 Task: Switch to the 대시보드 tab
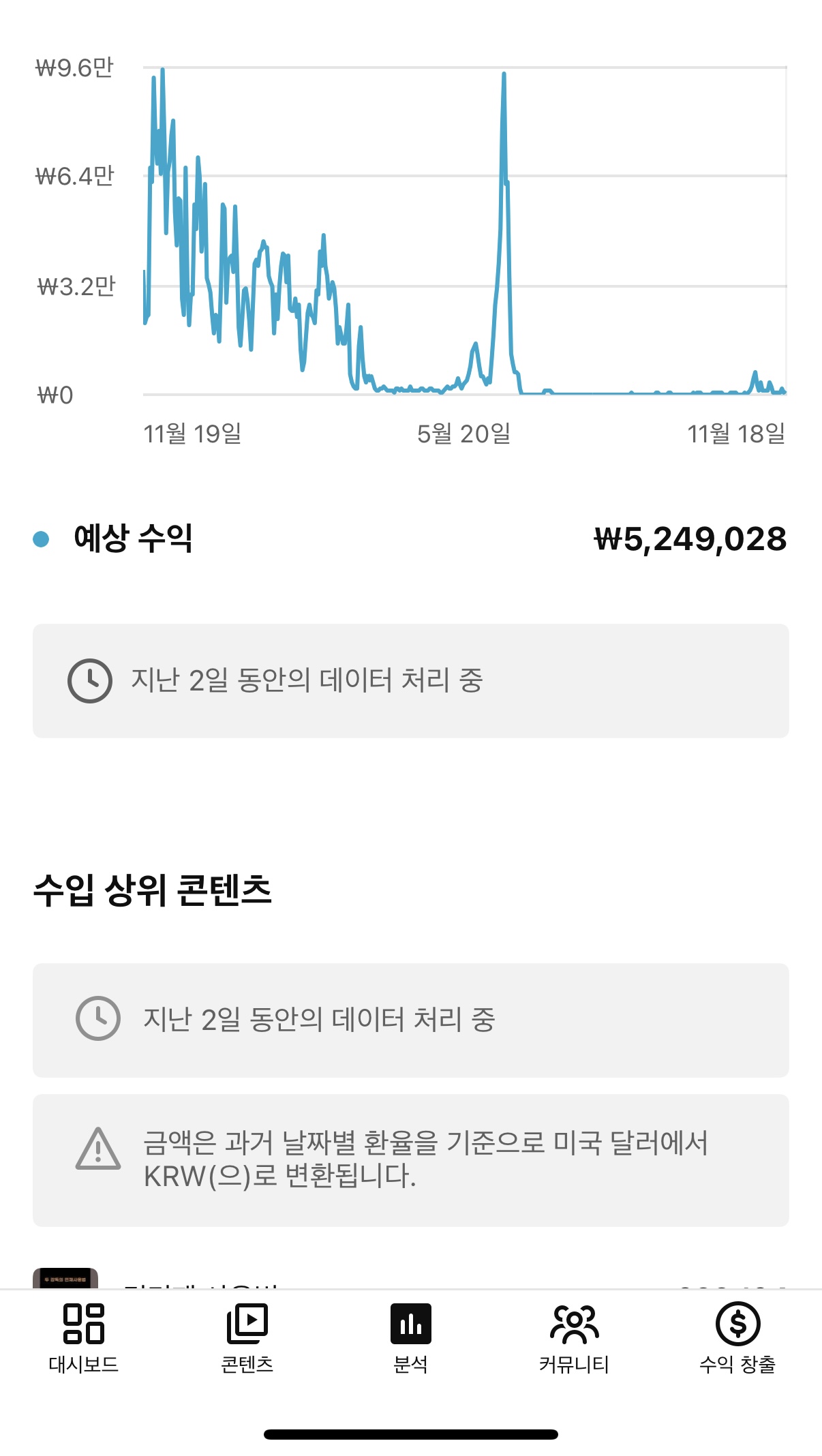[x=83, y=1337]
